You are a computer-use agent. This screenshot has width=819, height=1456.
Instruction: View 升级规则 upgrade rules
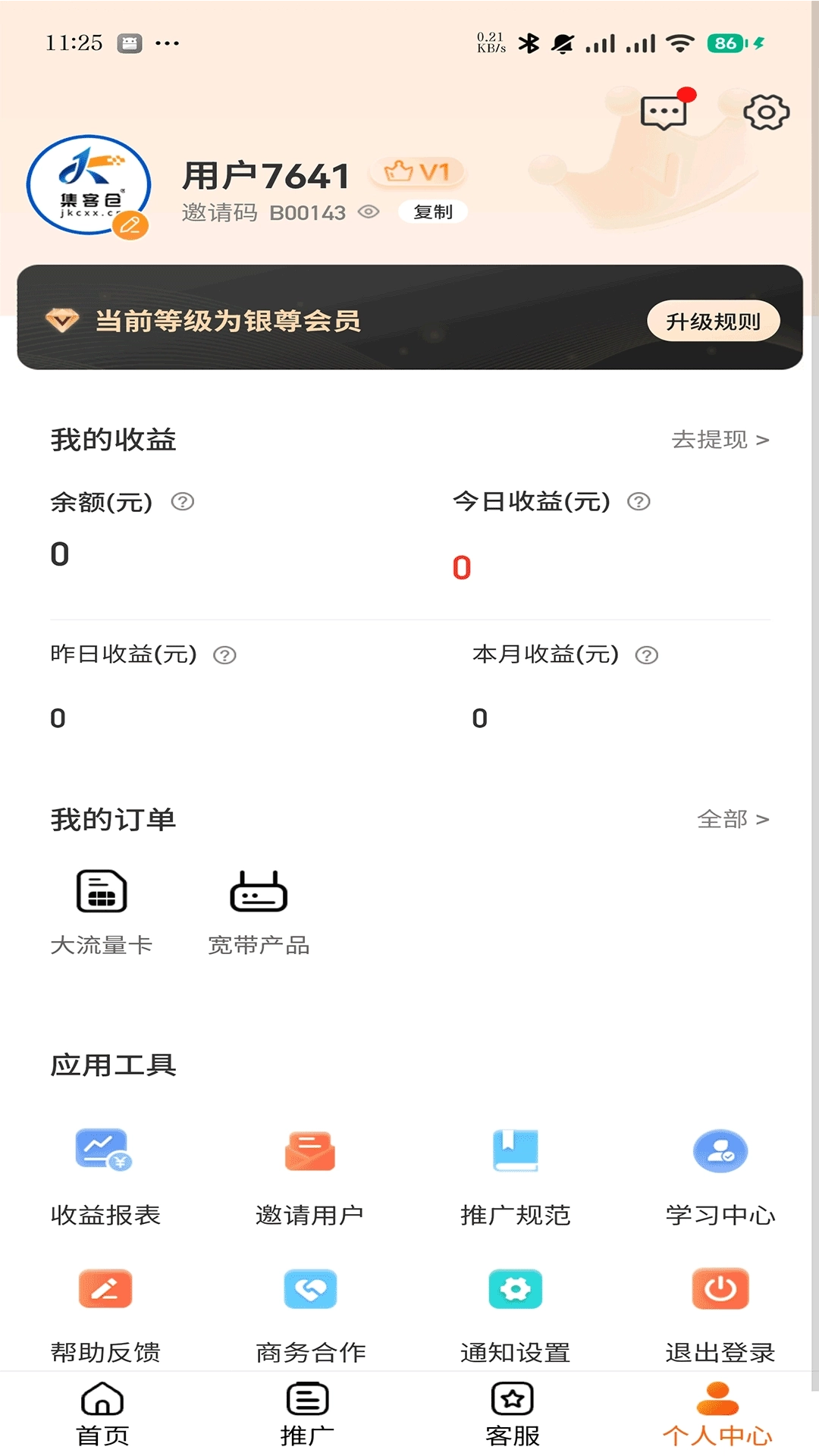(x=714, y=320)
